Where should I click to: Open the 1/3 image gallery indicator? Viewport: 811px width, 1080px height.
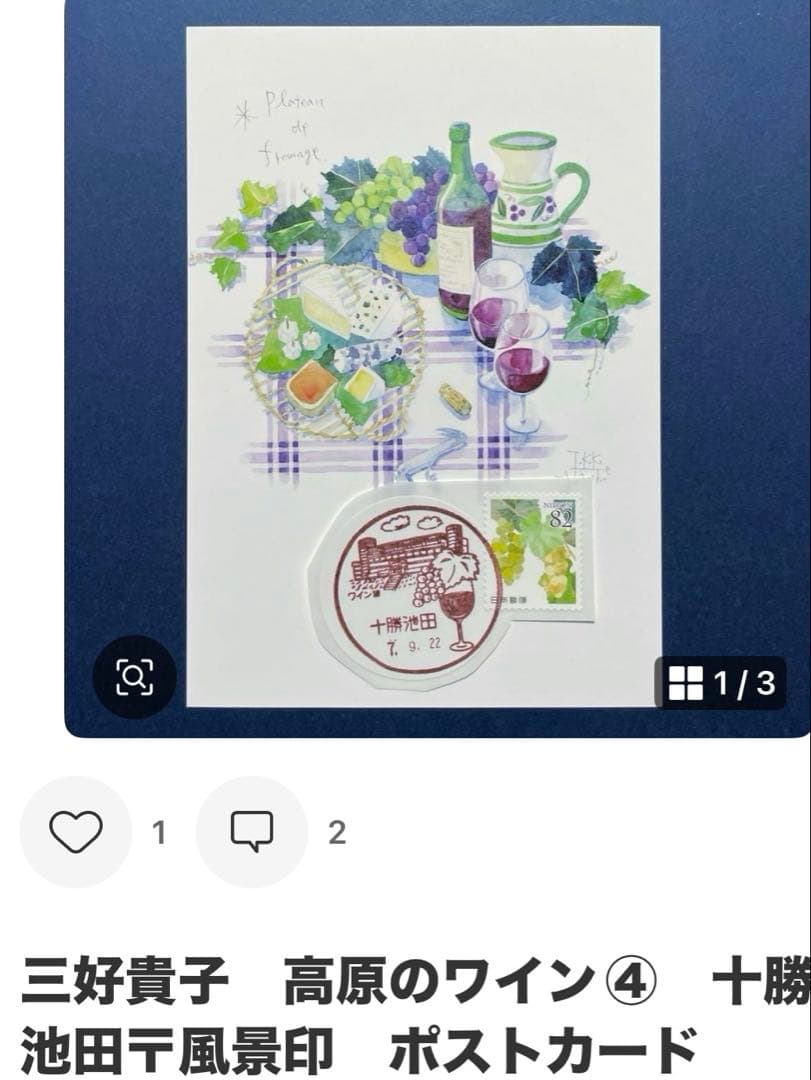[x=721, y=684]
